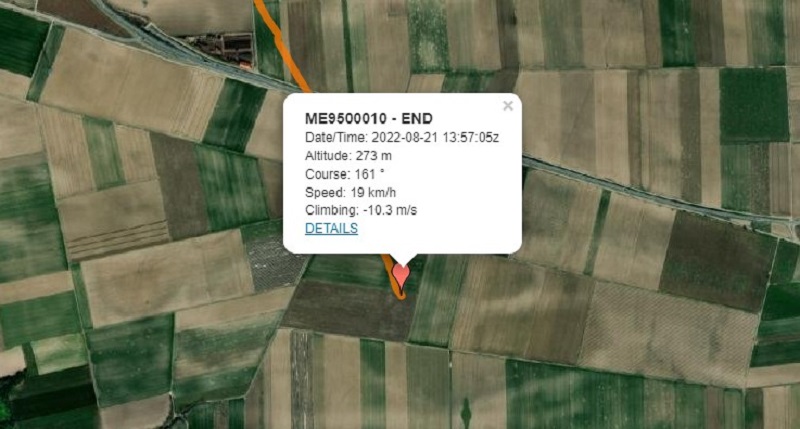Tap the red END map marker
The height and width of the screenshot is (429, 800).
coord(402,274)
